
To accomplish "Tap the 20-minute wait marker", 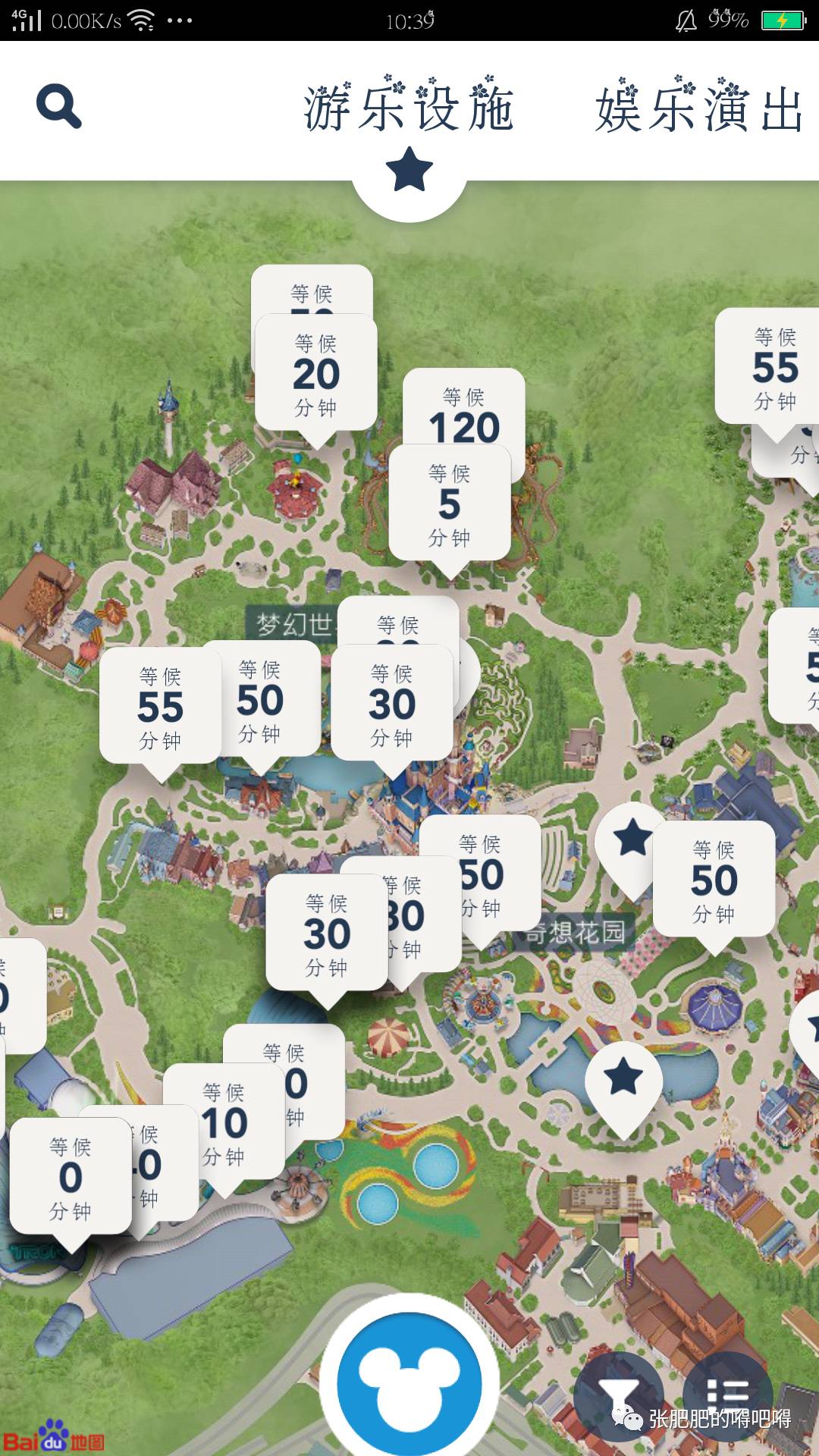I will coord(316,375).
